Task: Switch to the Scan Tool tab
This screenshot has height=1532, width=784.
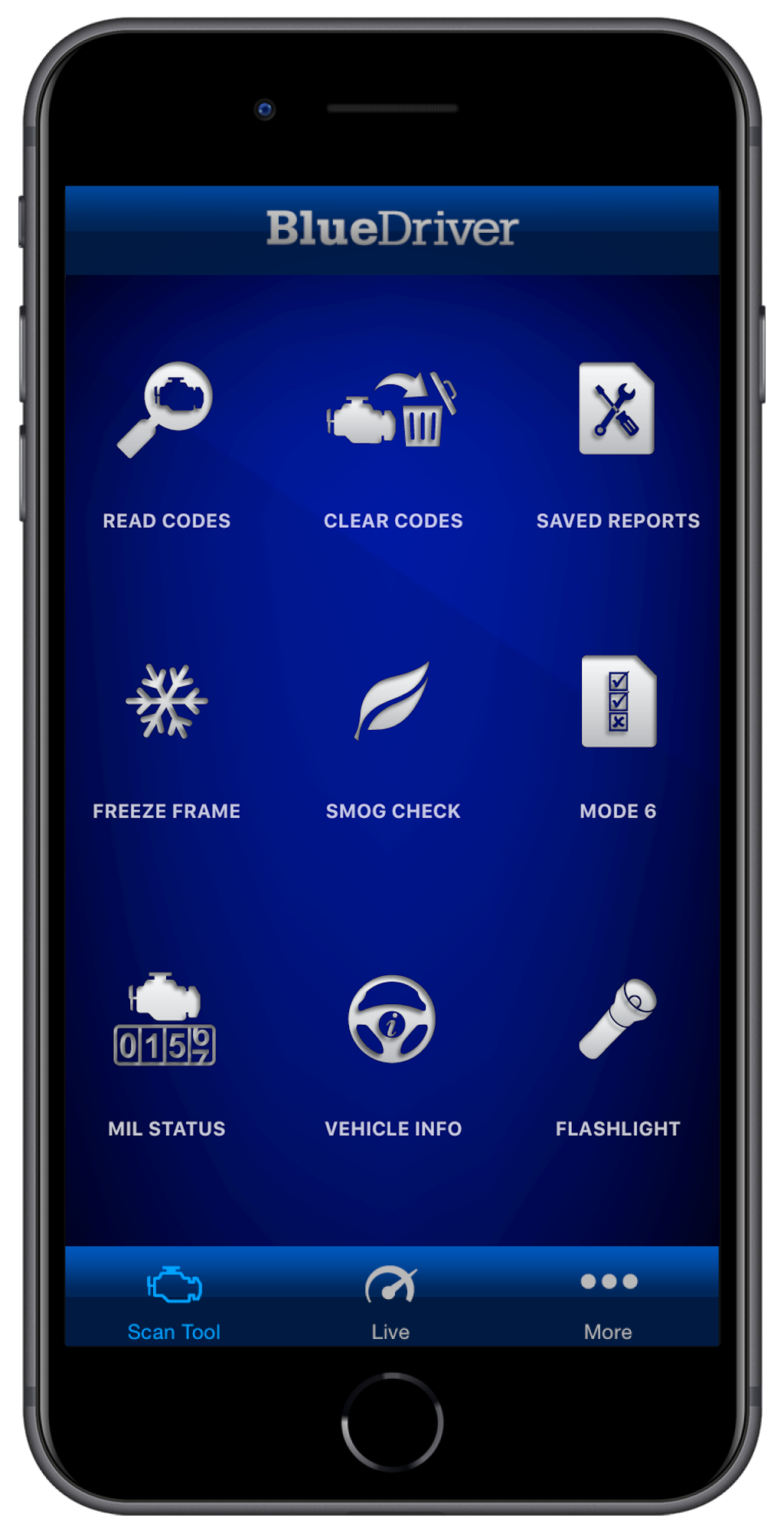Action: coord(174,1303)
